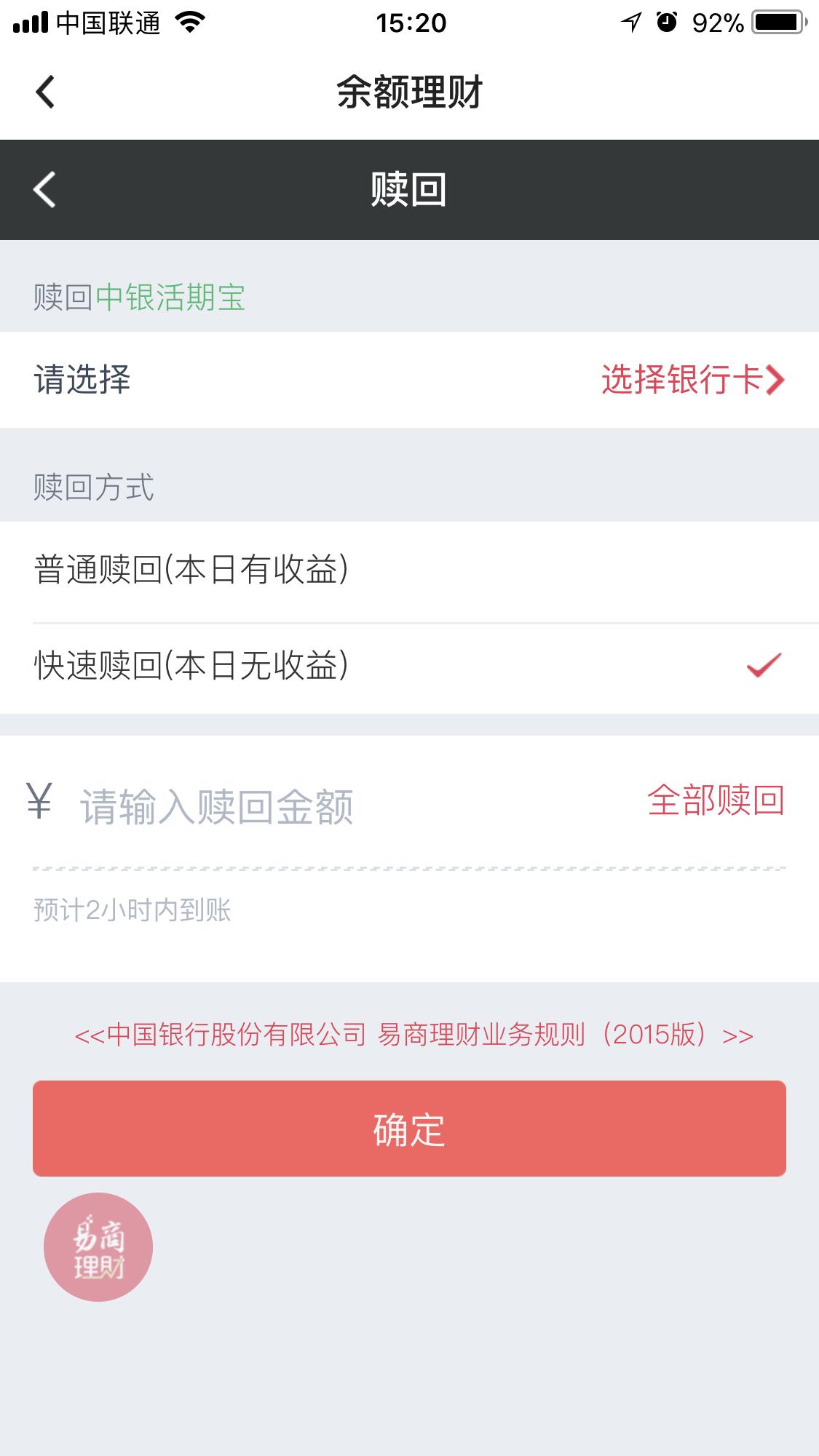Tap the 赎回 header title
The height and width of the screenshot is (1456, 819).
tap(409, 189)
